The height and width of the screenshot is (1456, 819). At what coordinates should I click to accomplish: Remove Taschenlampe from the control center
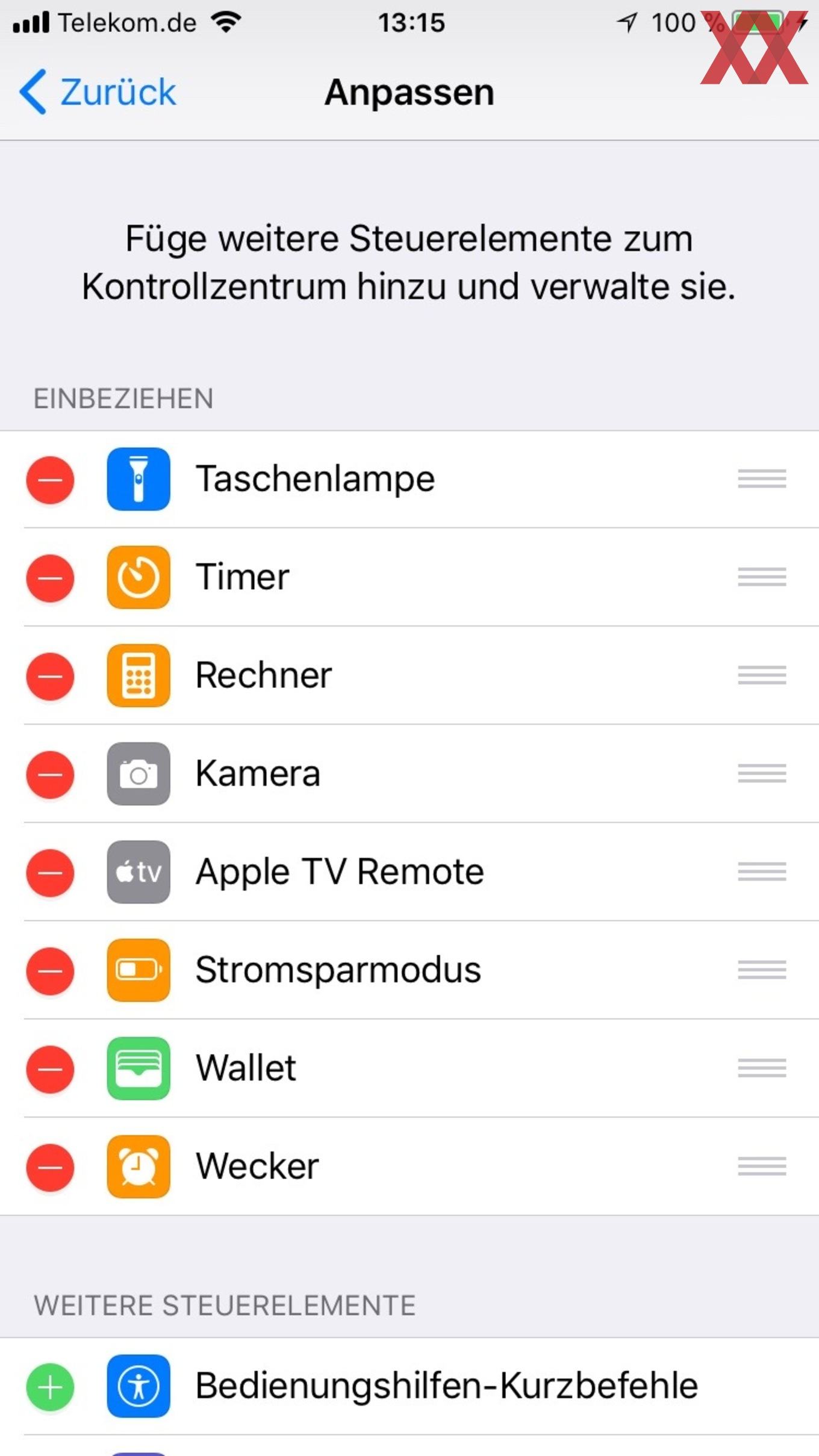[x=50, y=480]
